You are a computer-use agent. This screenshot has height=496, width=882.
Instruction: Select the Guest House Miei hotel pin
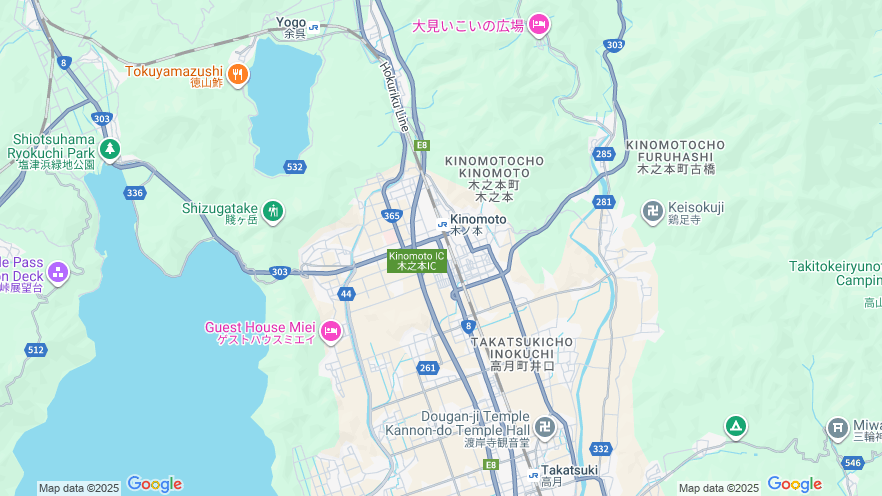tap(331, 330)
